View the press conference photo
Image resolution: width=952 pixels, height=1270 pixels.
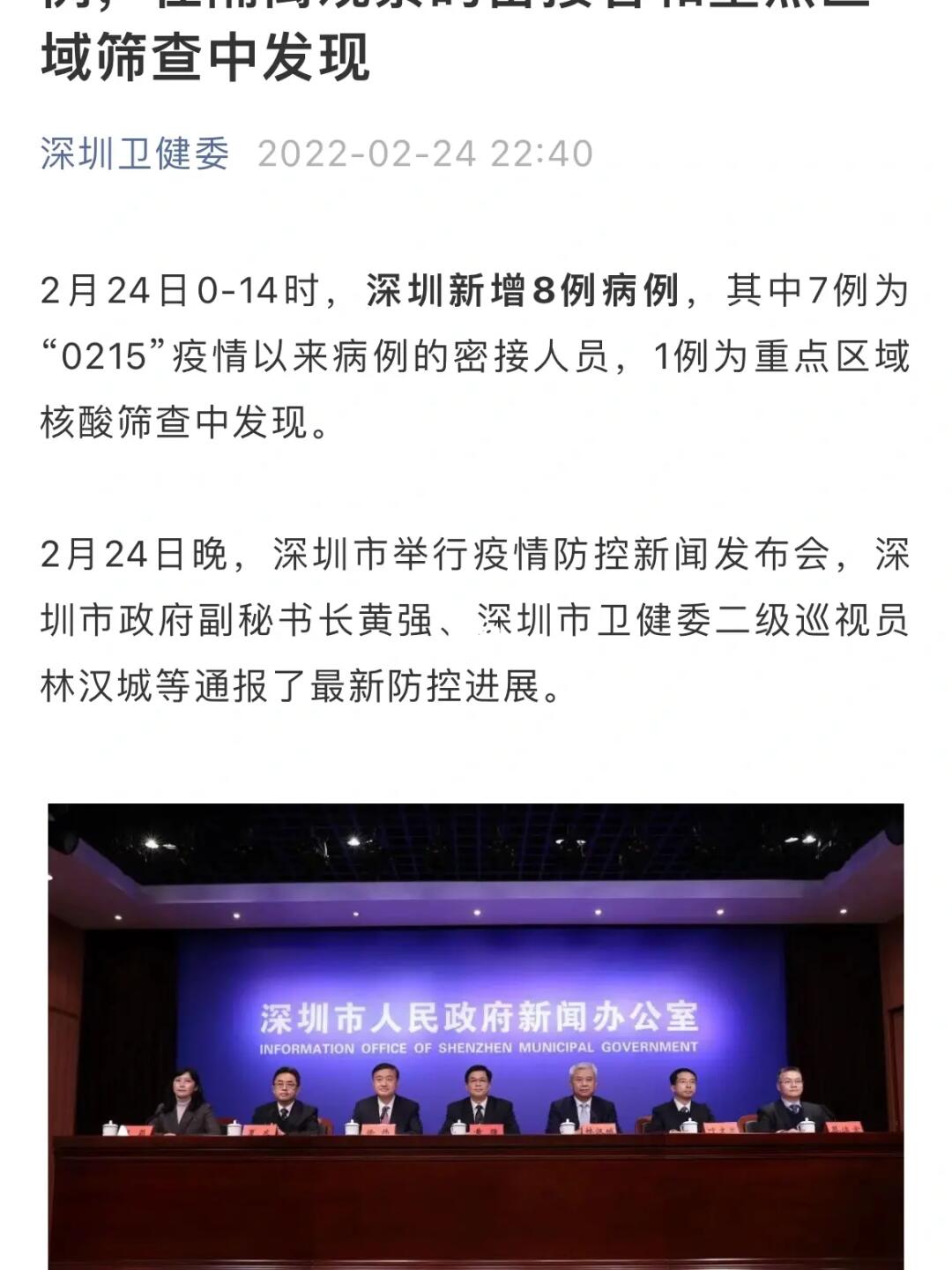(x=476, y=1032)
